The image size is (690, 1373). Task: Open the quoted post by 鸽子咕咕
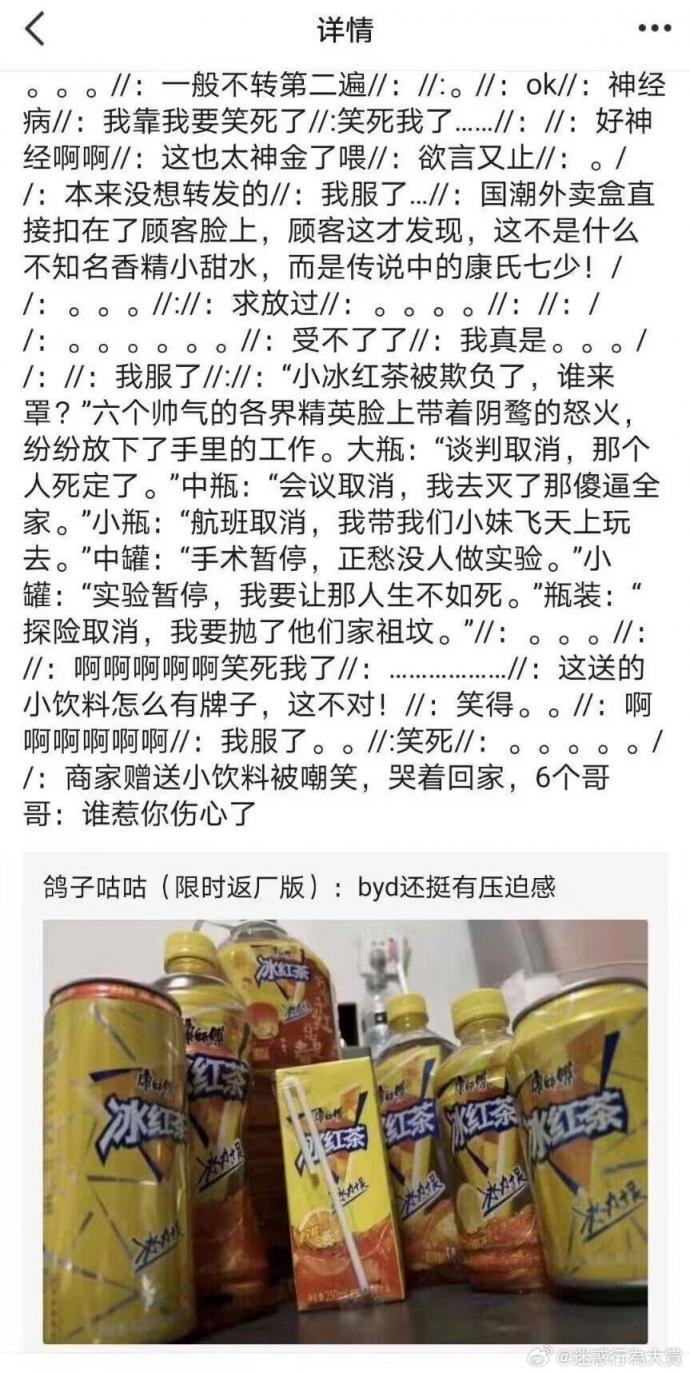tap(300, 886)
